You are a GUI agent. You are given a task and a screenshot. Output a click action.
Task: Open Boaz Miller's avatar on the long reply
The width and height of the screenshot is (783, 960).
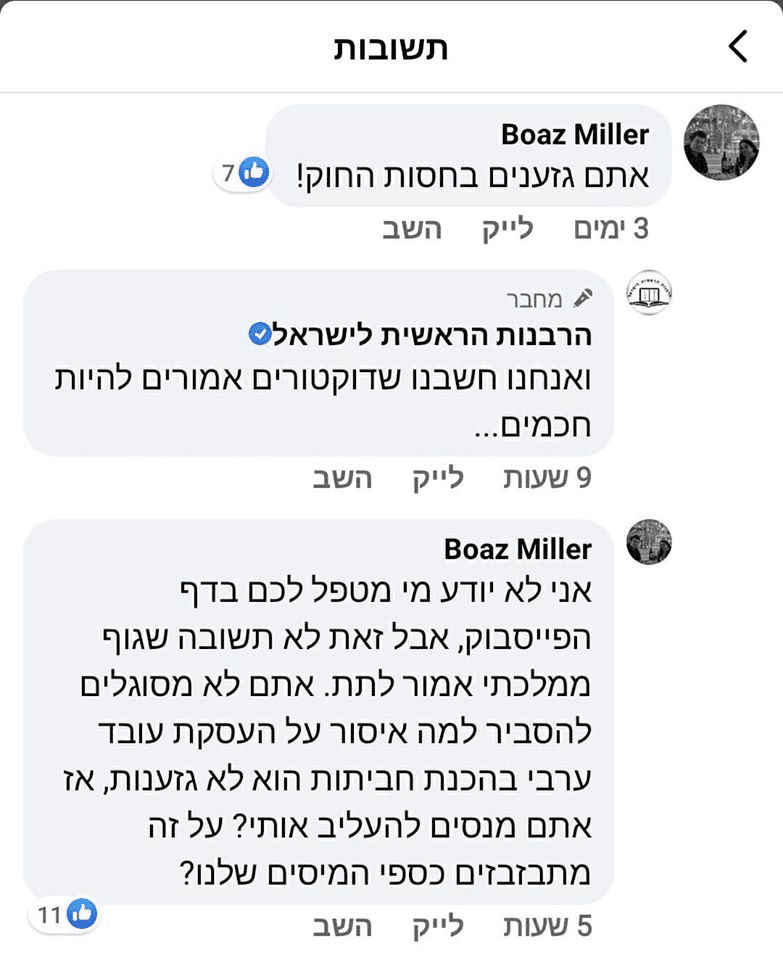tap(649, 543)
